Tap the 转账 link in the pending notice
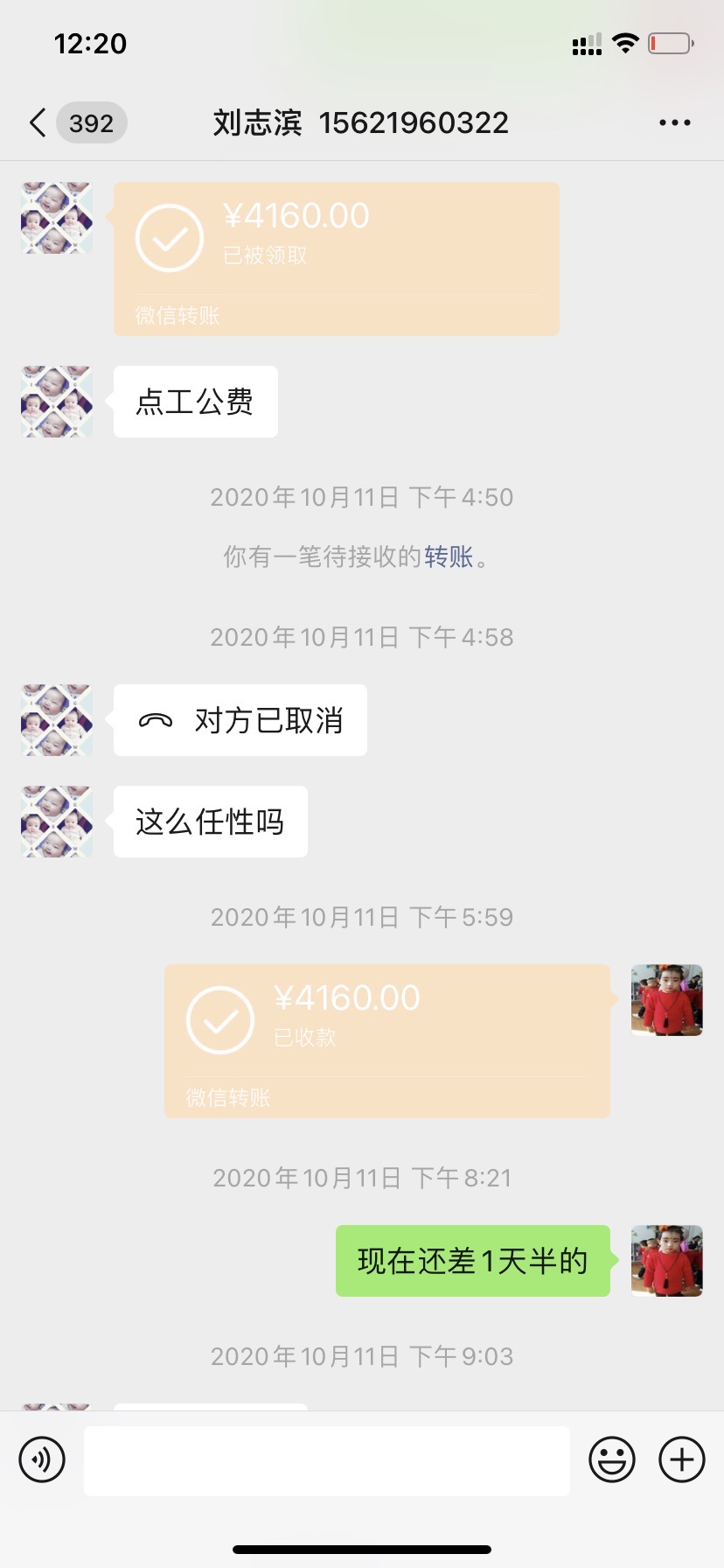 pos(449,556)
